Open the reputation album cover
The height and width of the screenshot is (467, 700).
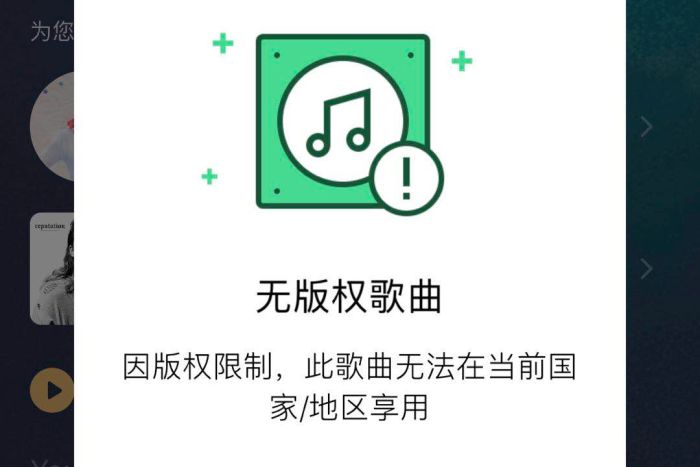click(52, 268)
